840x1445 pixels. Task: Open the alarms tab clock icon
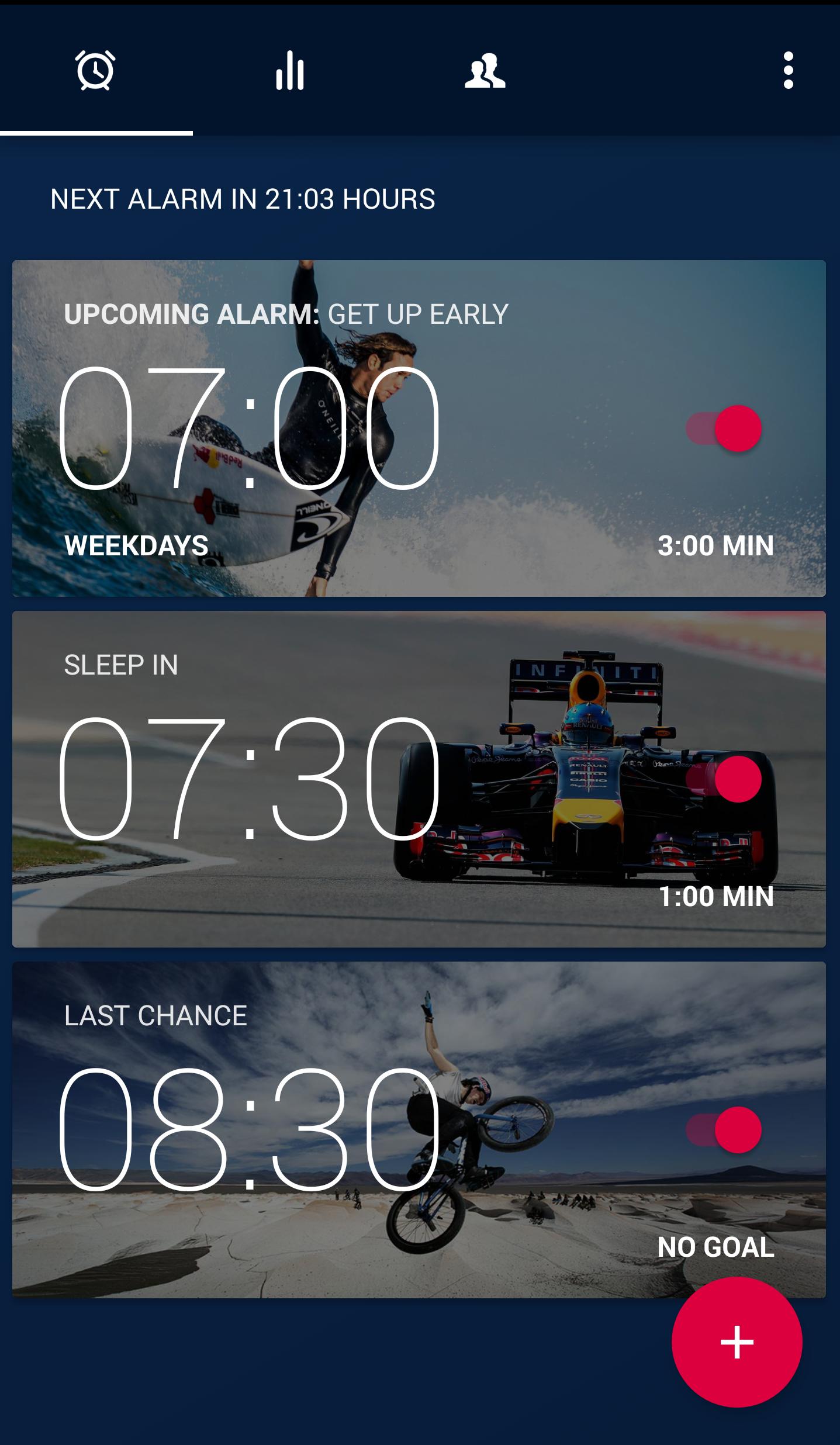(95, 70)
